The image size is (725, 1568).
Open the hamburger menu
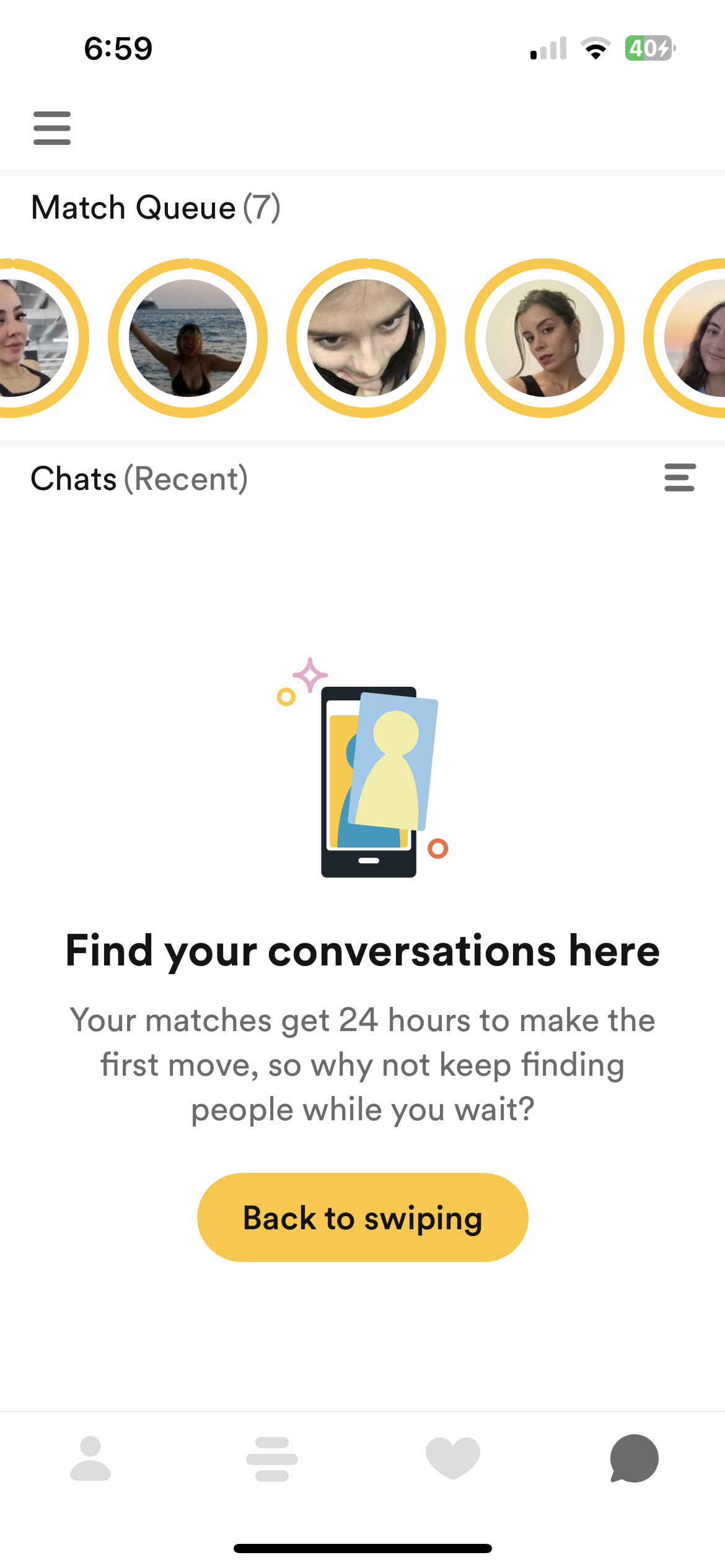tap(52, 128)
